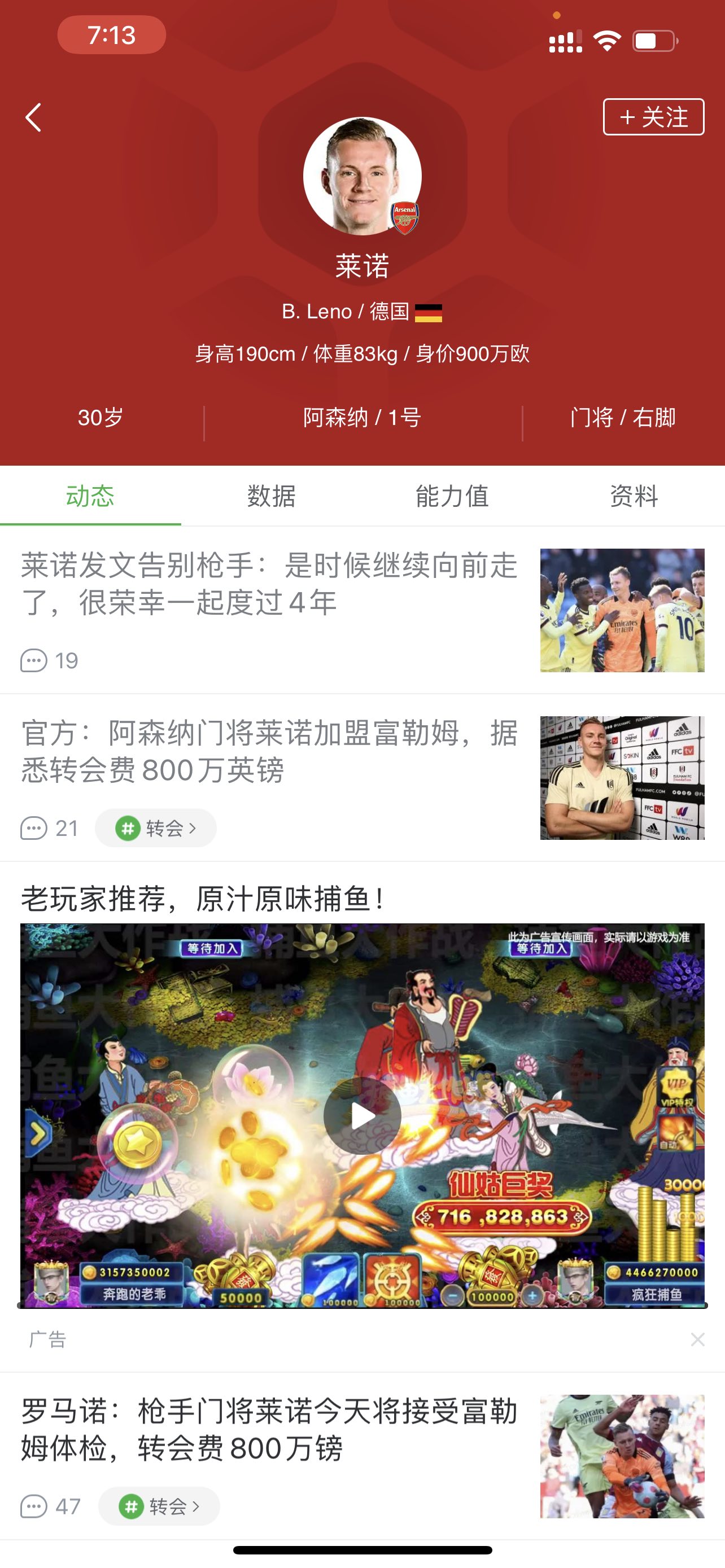The width and height of the screenshot is (725, 1568).
Task: Switch to the 能力值 tab
Action: [452, 496]
